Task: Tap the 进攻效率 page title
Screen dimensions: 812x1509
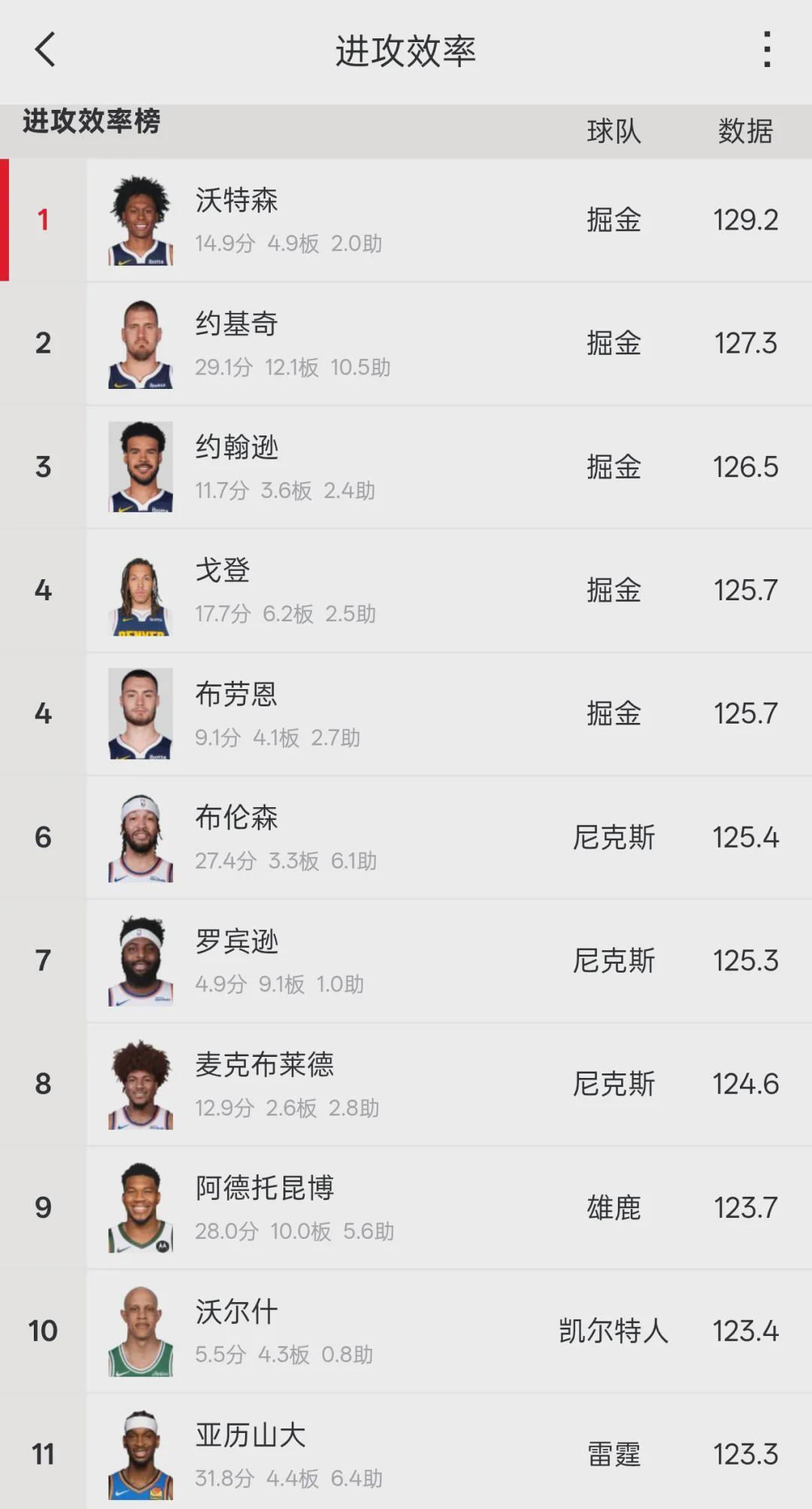Action: pos(406,51)
